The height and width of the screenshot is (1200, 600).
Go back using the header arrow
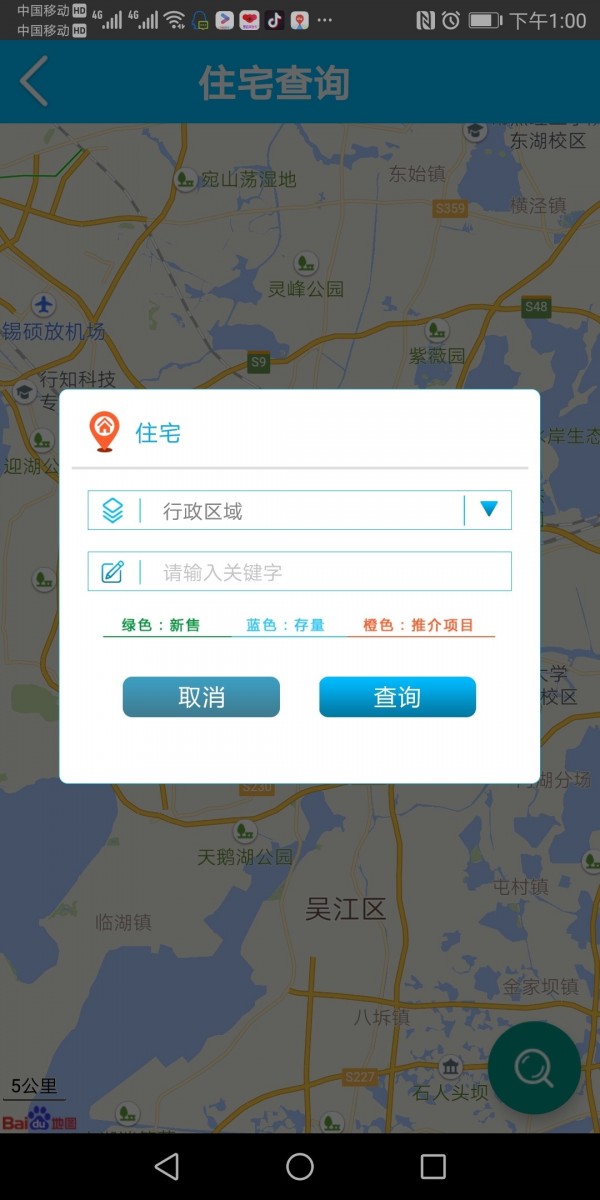[x=34, y=82]
